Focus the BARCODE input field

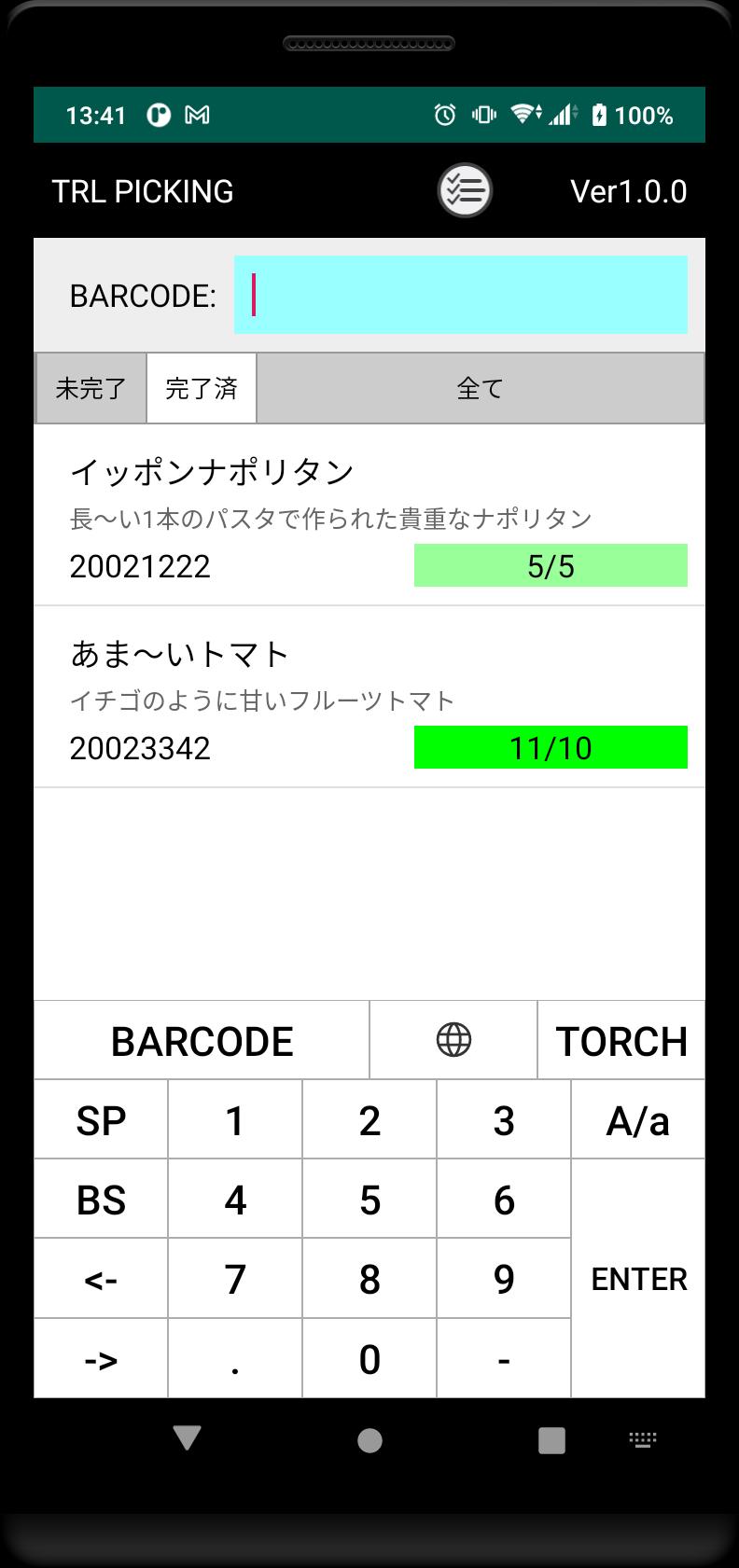pyautogui.click(x=461, y=295)
